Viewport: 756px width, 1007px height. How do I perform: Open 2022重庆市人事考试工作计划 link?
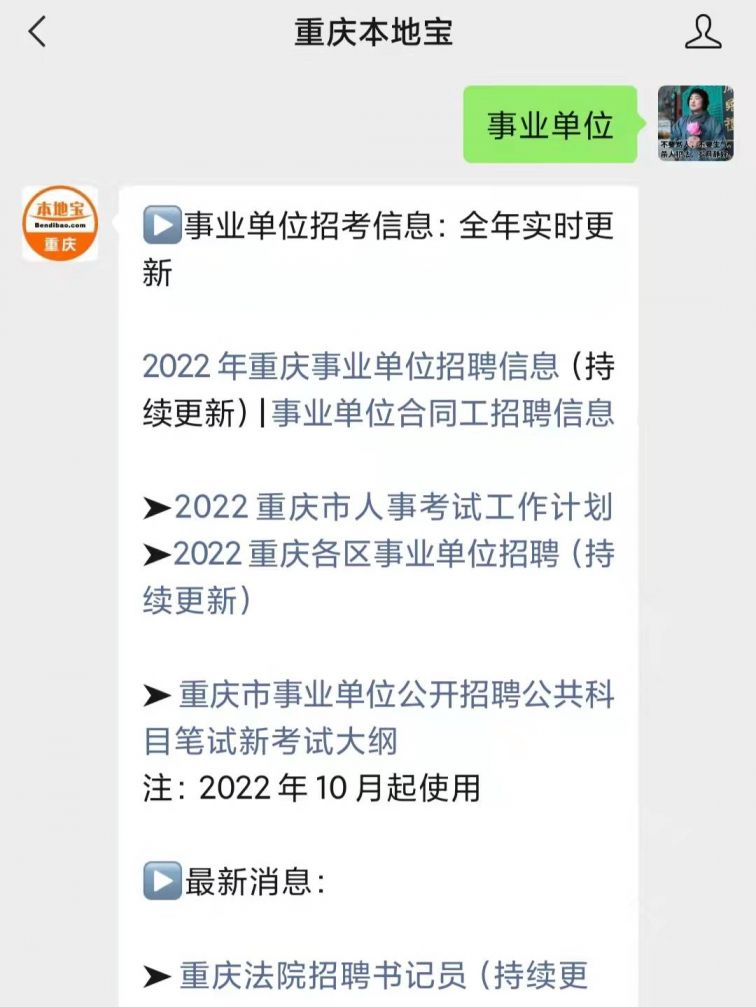click(x=392, y=507)
